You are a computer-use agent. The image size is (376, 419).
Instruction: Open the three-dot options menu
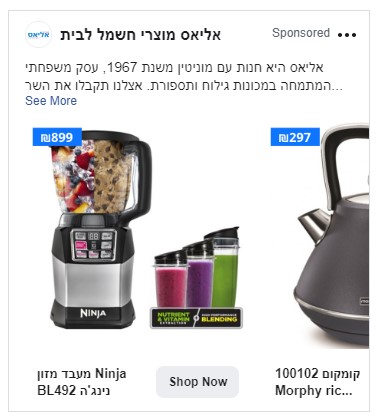tap(347, 34)
